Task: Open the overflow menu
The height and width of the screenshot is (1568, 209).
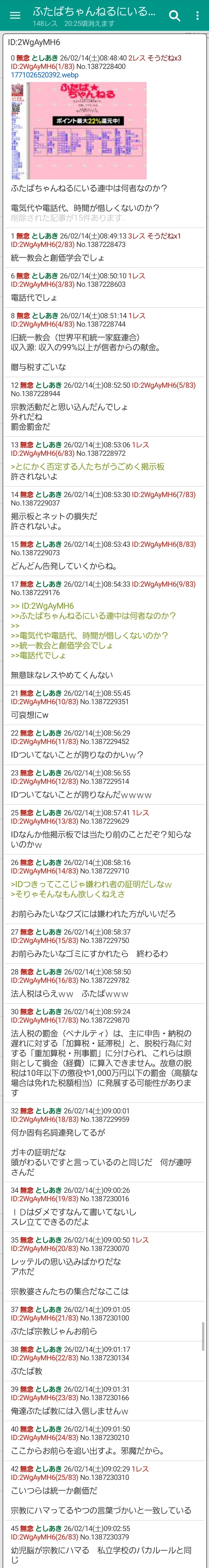Action: point(197,16)
